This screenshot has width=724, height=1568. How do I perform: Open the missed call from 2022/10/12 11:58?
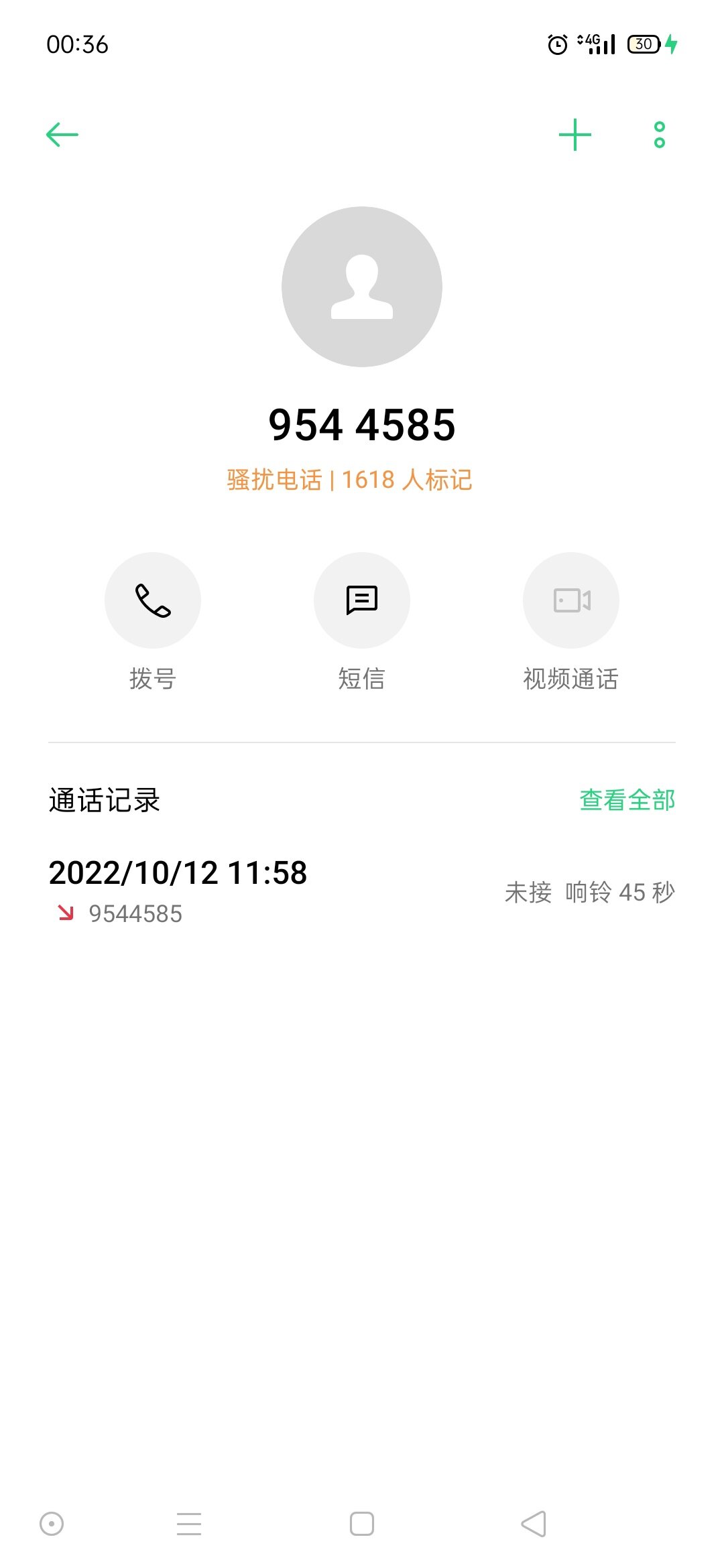point(362,892)
